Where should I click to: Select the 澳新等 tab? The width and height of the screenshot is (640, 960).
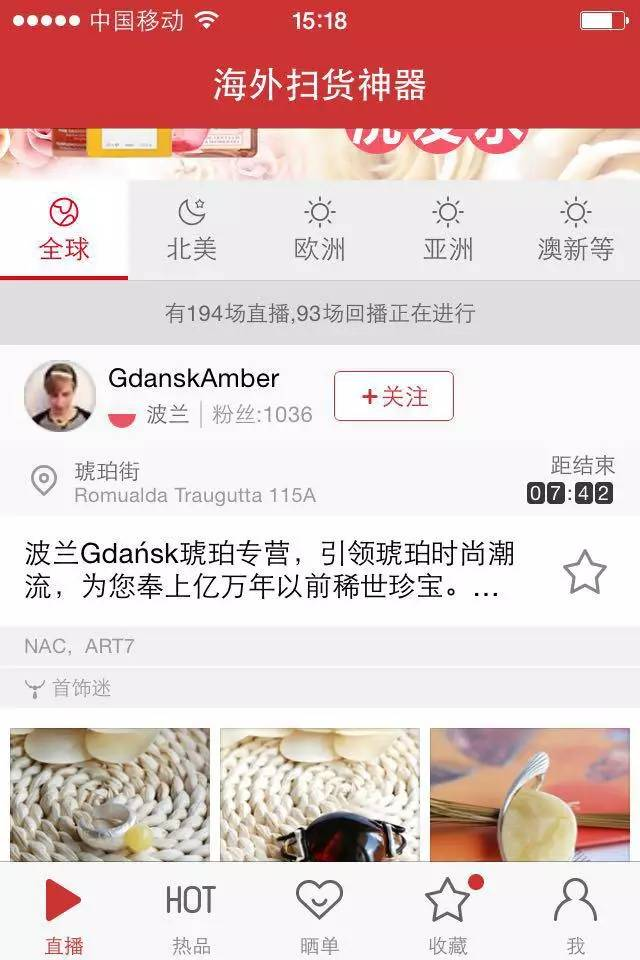[x=575, y=230]
